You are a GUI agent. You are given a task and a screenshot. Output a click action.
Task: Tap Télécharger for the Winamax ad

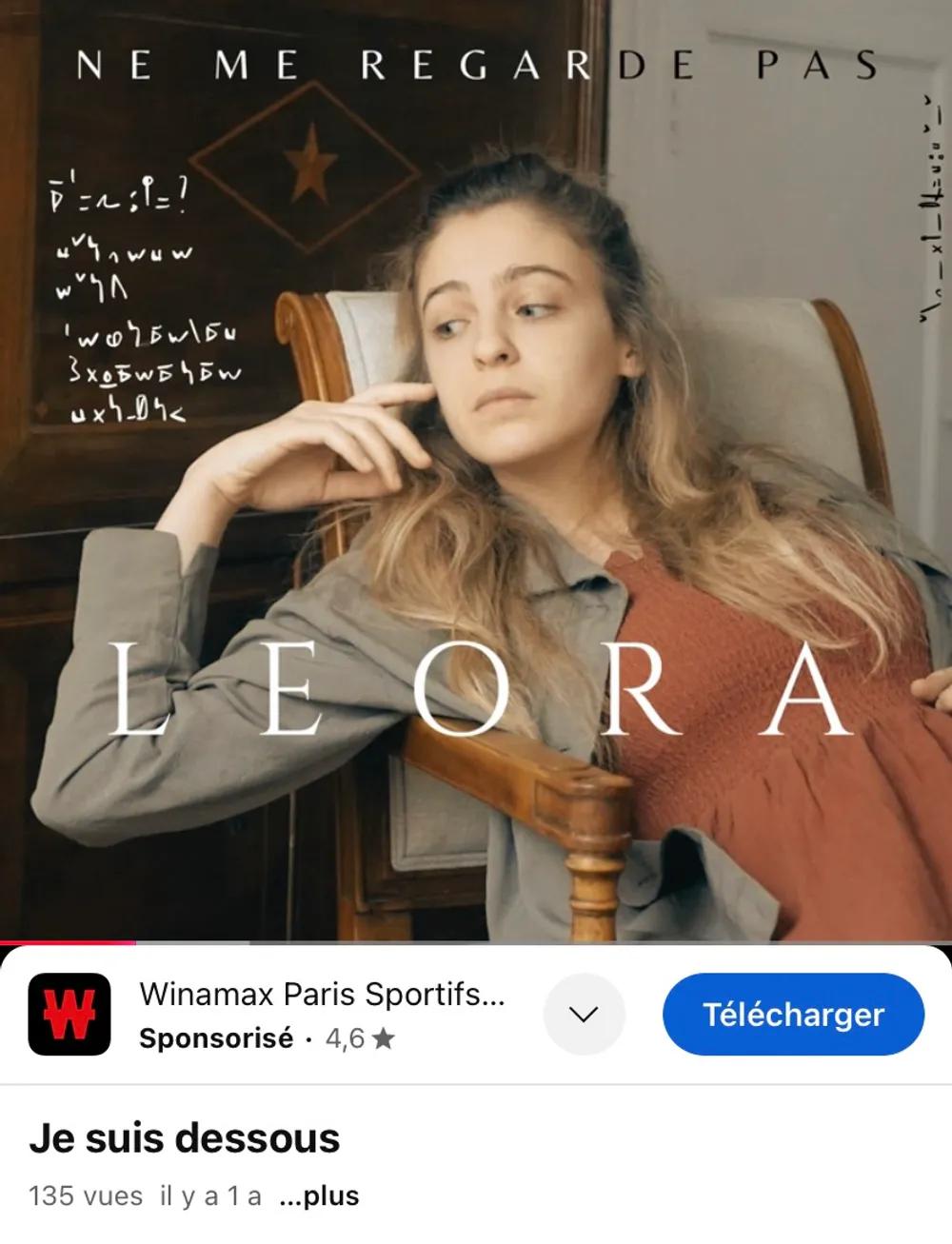[x=793, y=1015]
